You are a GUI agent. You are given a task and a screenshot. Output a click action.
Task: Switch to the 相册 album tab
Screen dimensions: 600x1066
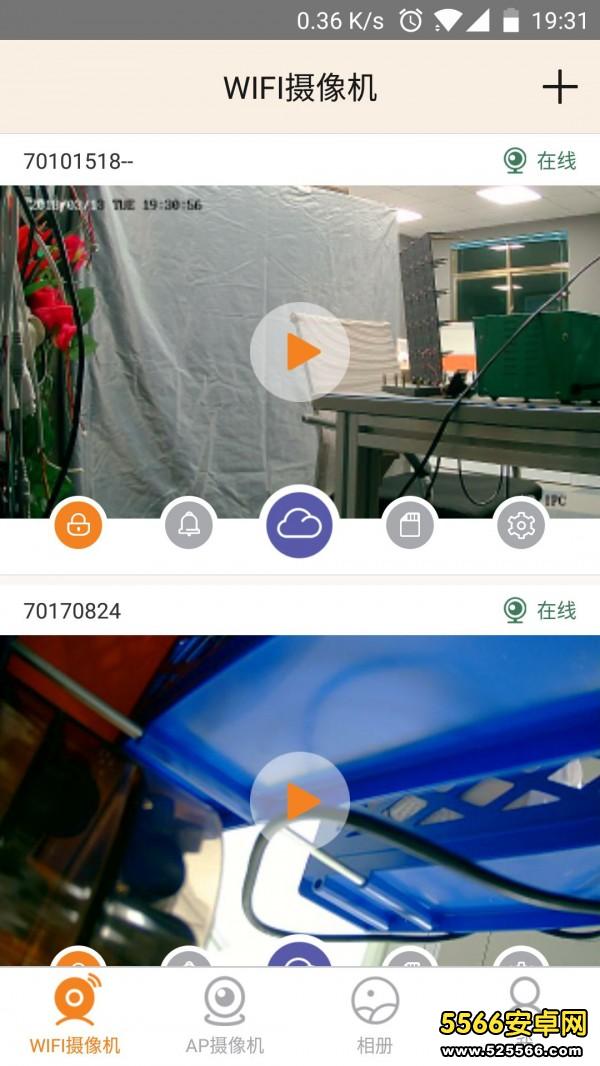tap(375, 1015)
